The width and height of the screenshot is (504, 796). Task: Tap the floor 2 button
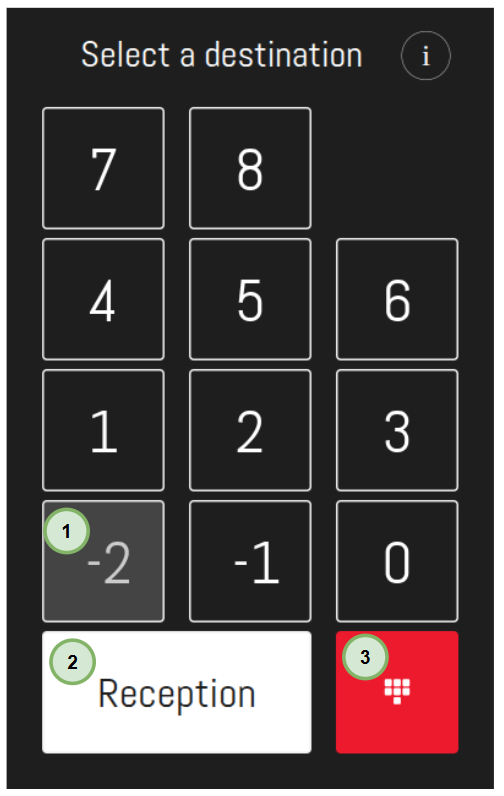click(250, 430)
